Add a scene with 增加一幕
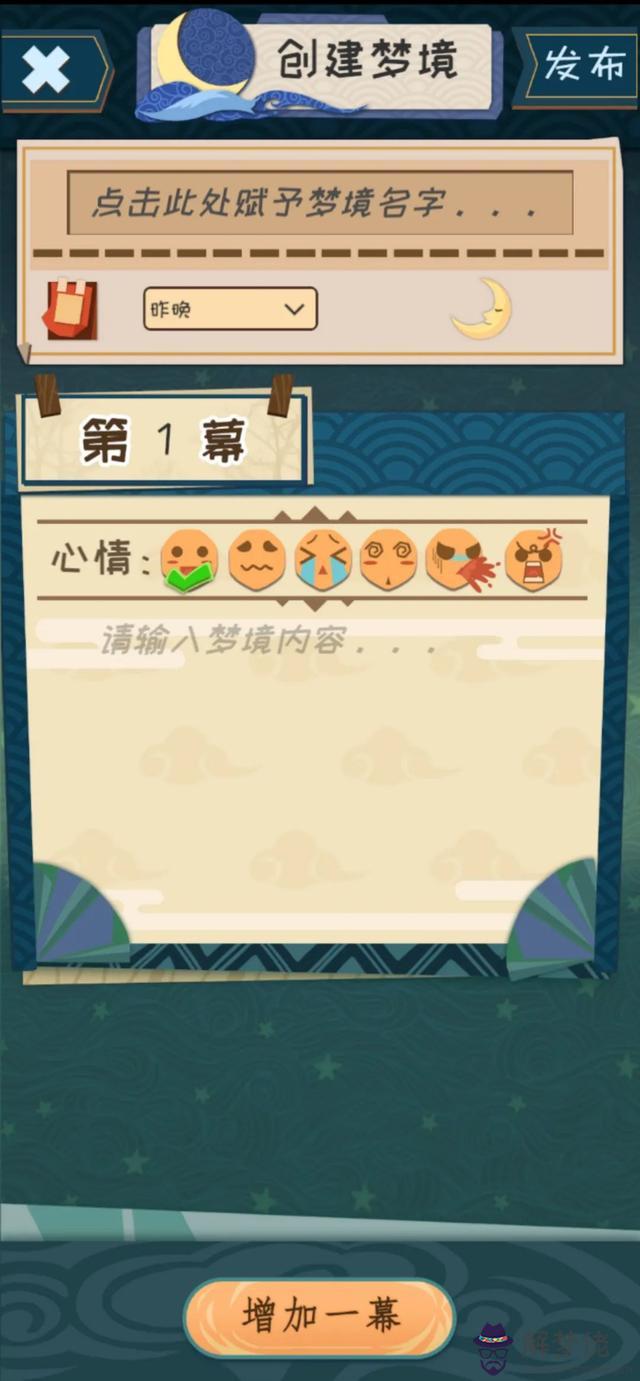This screenshot has width=640, height=1381. click(320, 1316)
